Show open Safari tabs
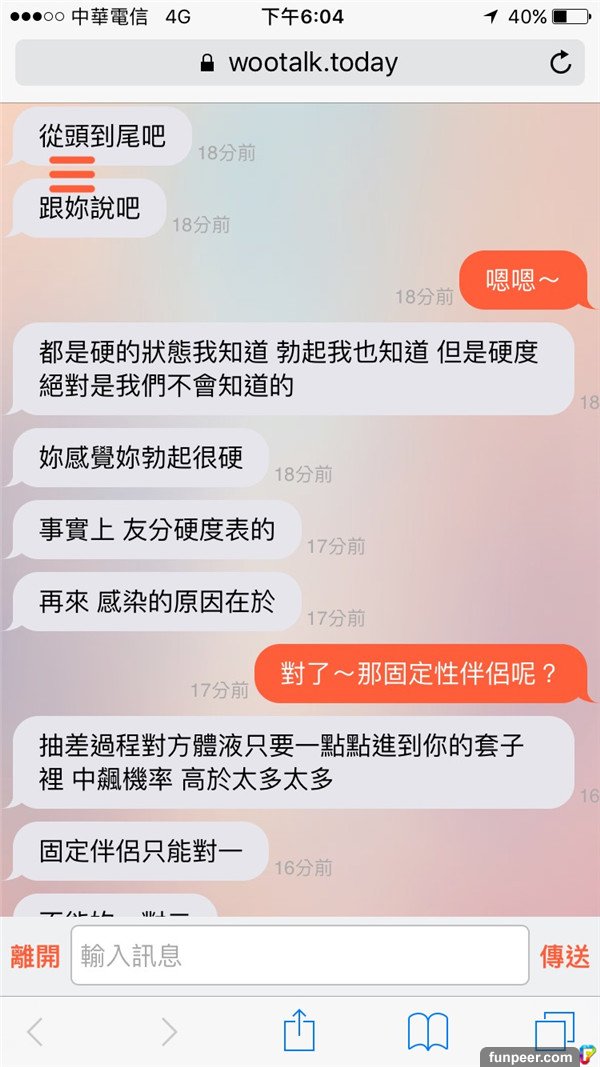 click(554, 1031)
